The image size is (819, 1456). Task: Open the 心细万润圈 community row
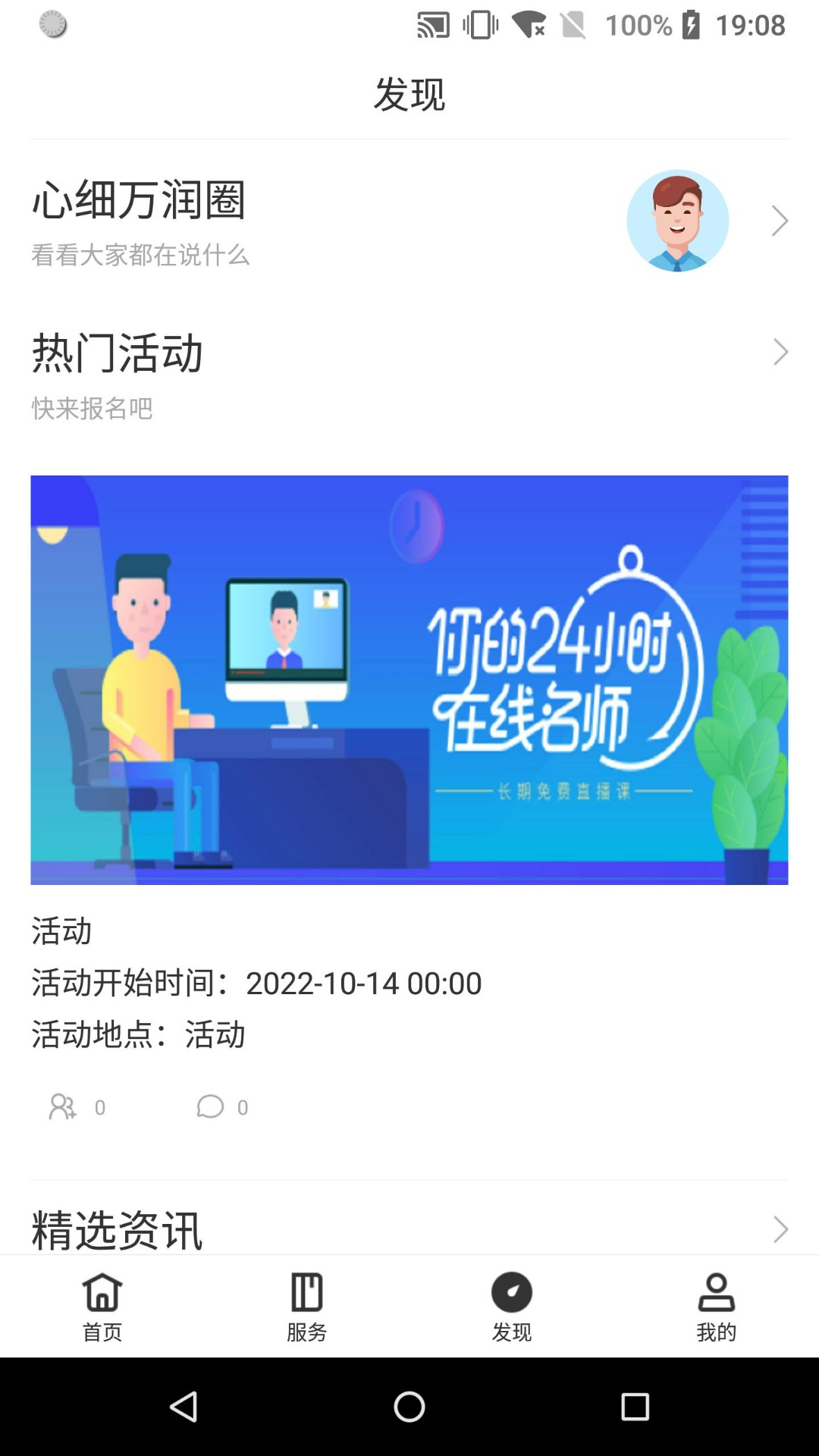[x=409, y=221]
